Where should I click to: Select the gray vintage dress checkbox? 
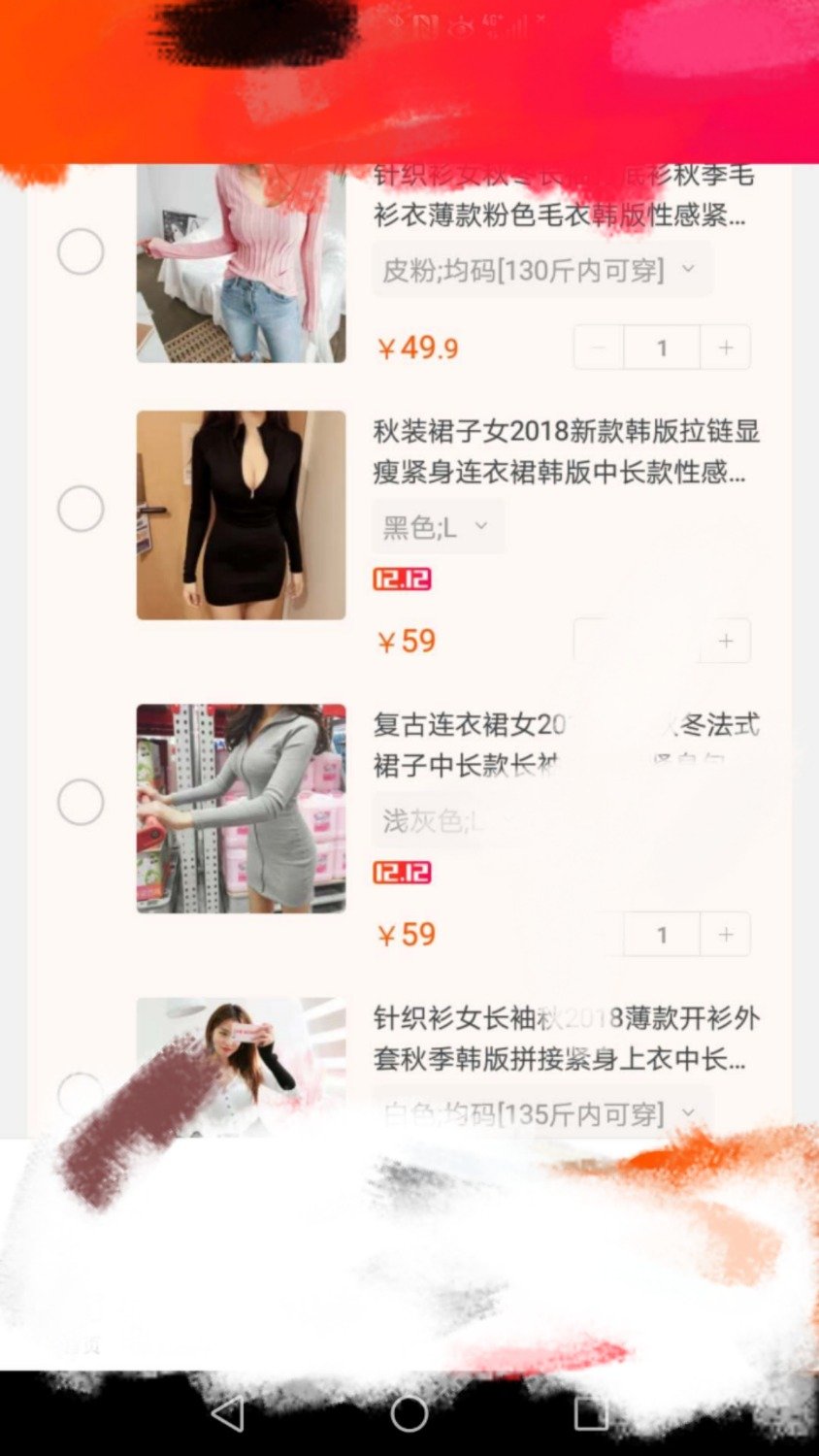tap(81, 802)
